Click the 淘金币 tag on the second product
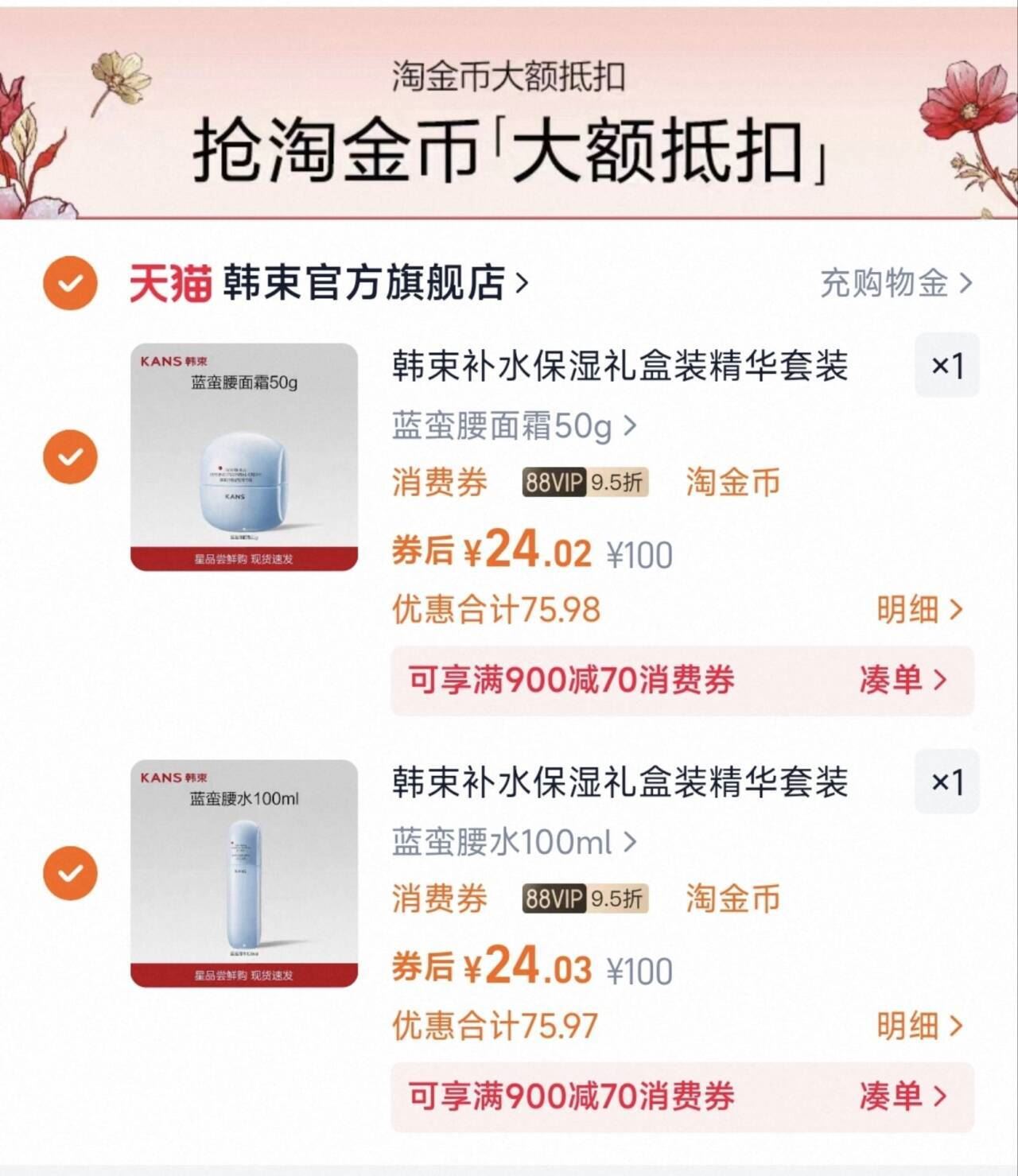 pos(732,899)
